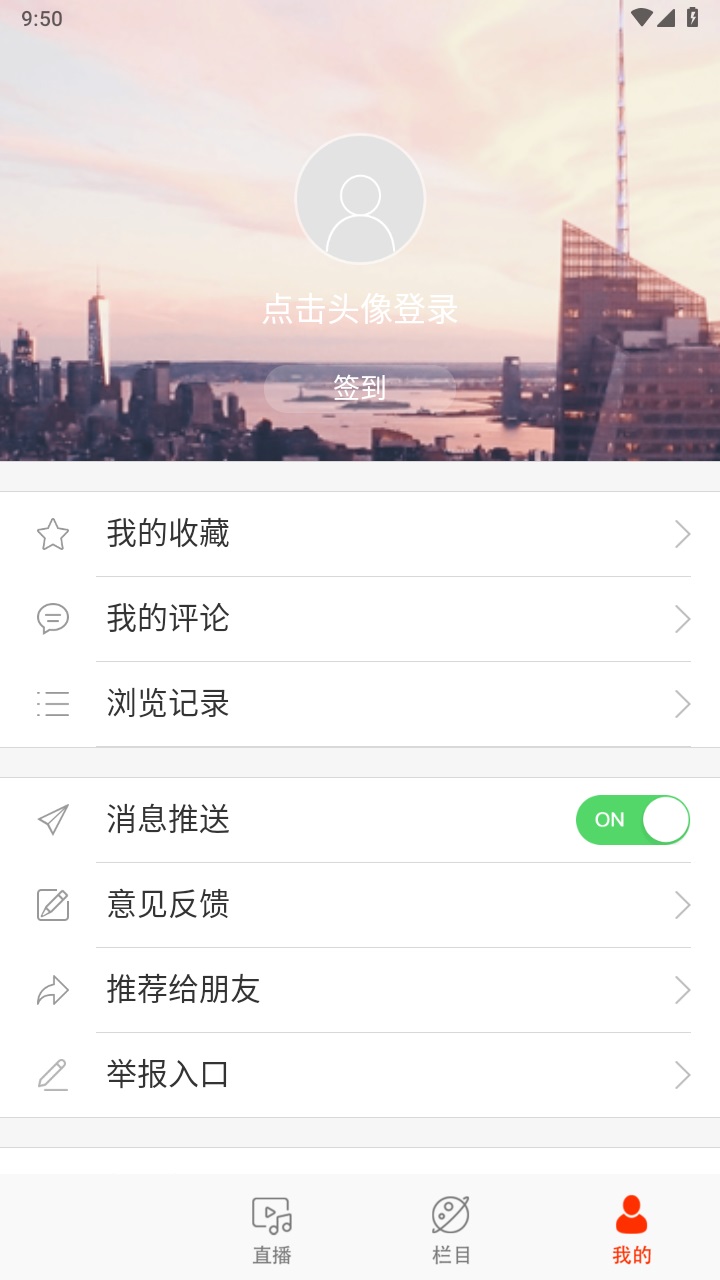Tap the 签到 check-in button
The height and width of the screenshot is (1280, 720).
pos(360,389)
